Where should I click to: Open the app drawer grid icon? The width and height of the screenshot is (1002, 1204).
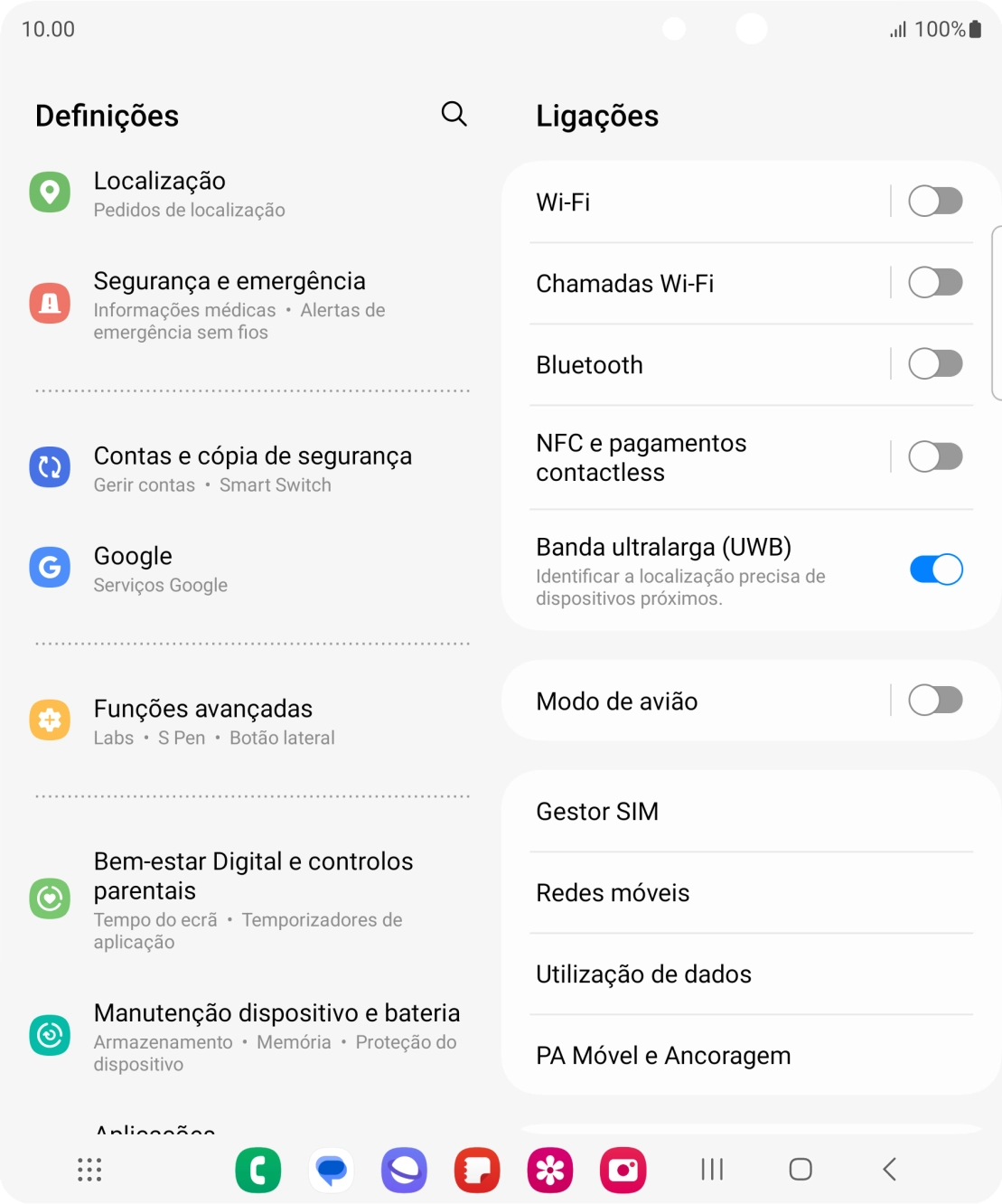pyautogui.click(x=88, y=1170)
